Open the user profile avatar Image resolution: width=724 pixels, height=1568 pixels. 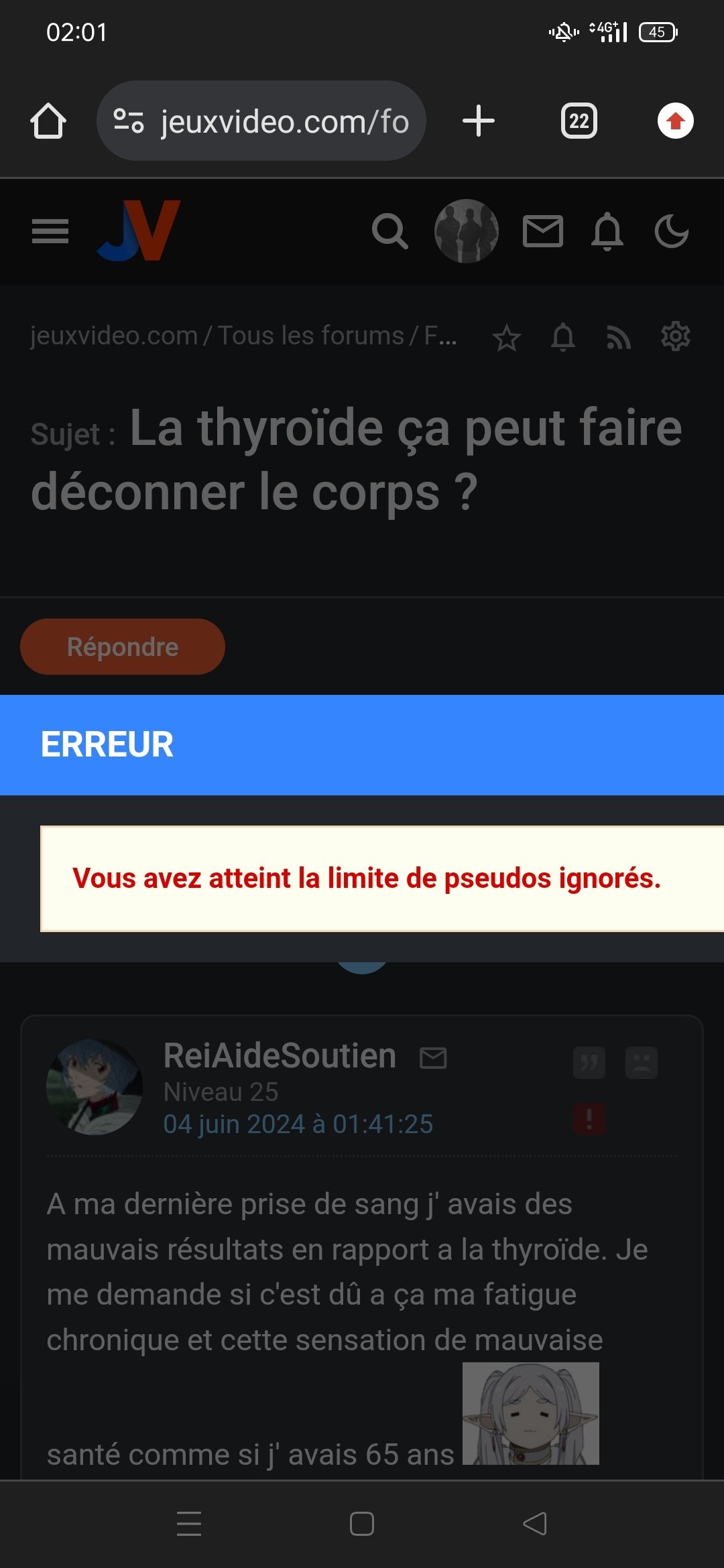467,231
